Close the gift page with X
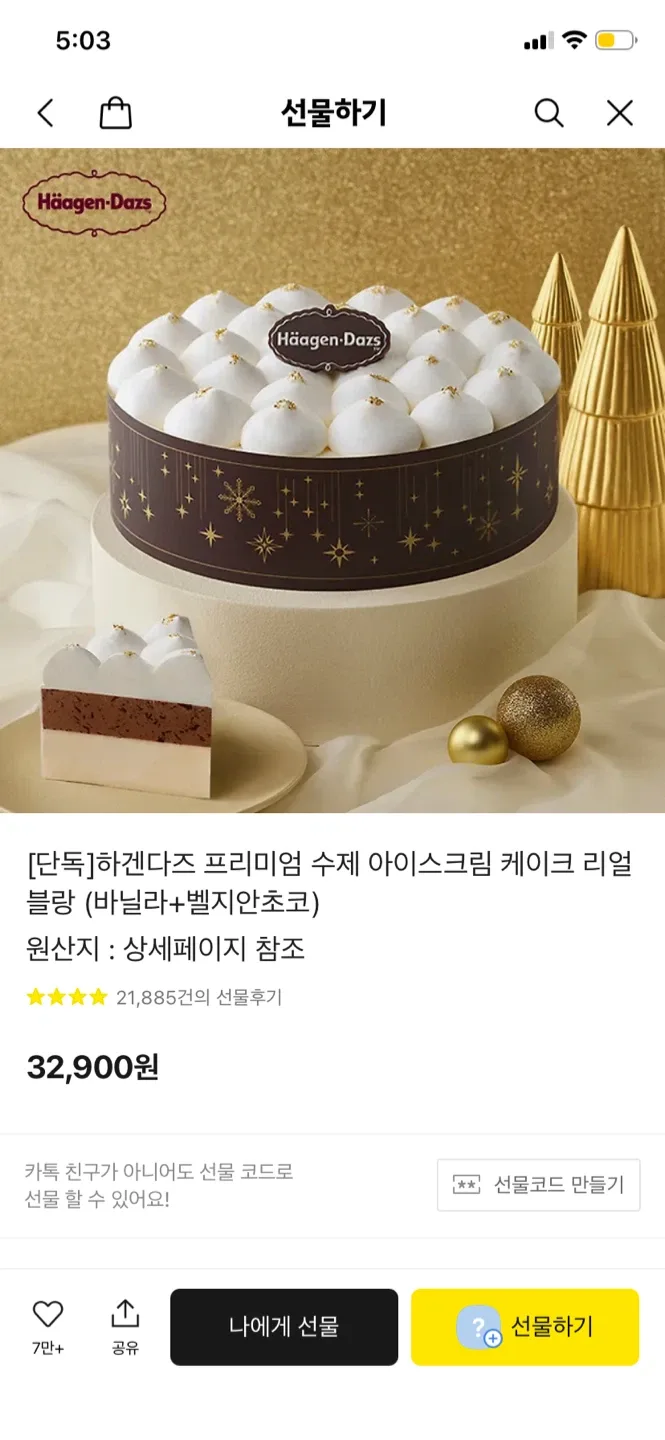This screenshot has width=665, height=1440. (x=620, y=113)
